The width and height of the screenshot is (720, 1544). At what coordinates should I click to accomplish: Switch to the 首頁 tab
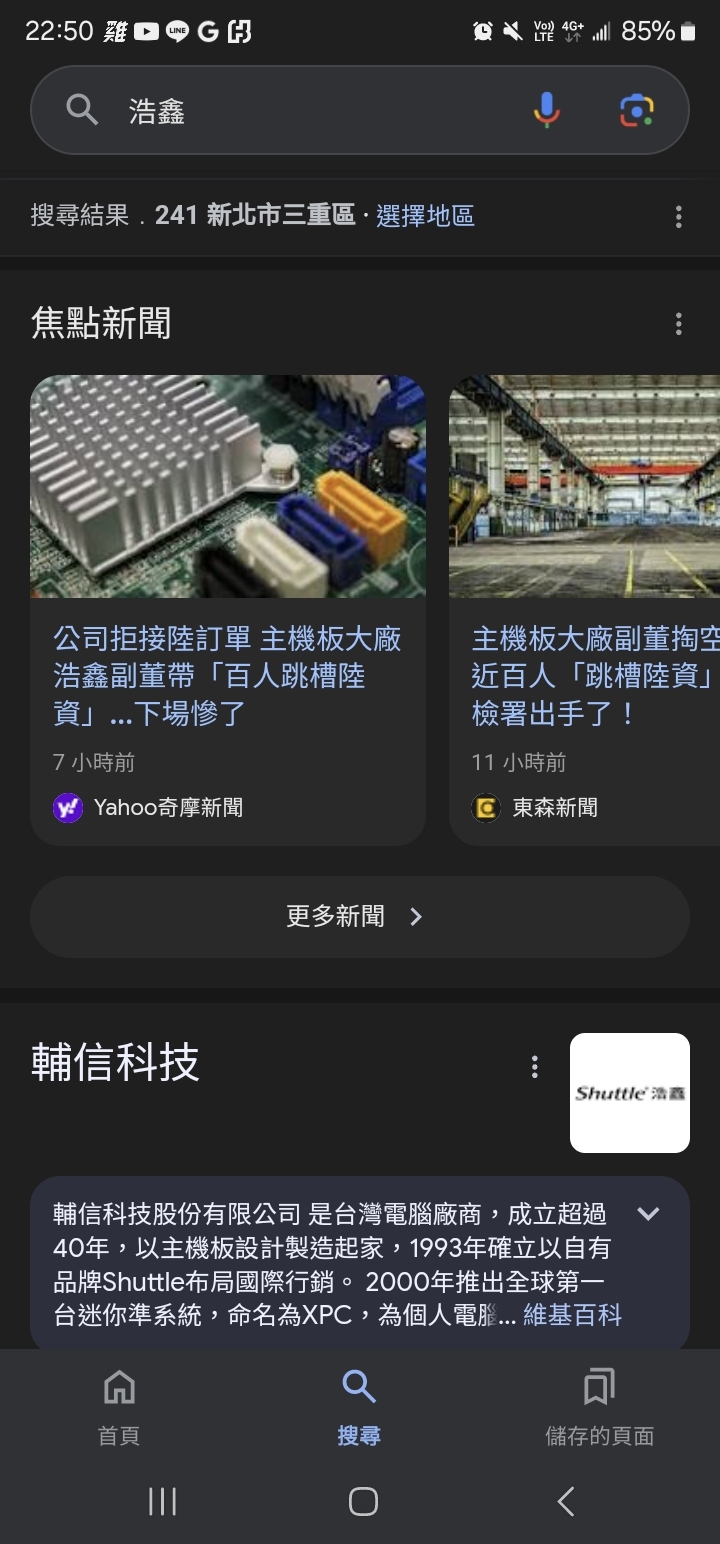tap(119, 1407)
